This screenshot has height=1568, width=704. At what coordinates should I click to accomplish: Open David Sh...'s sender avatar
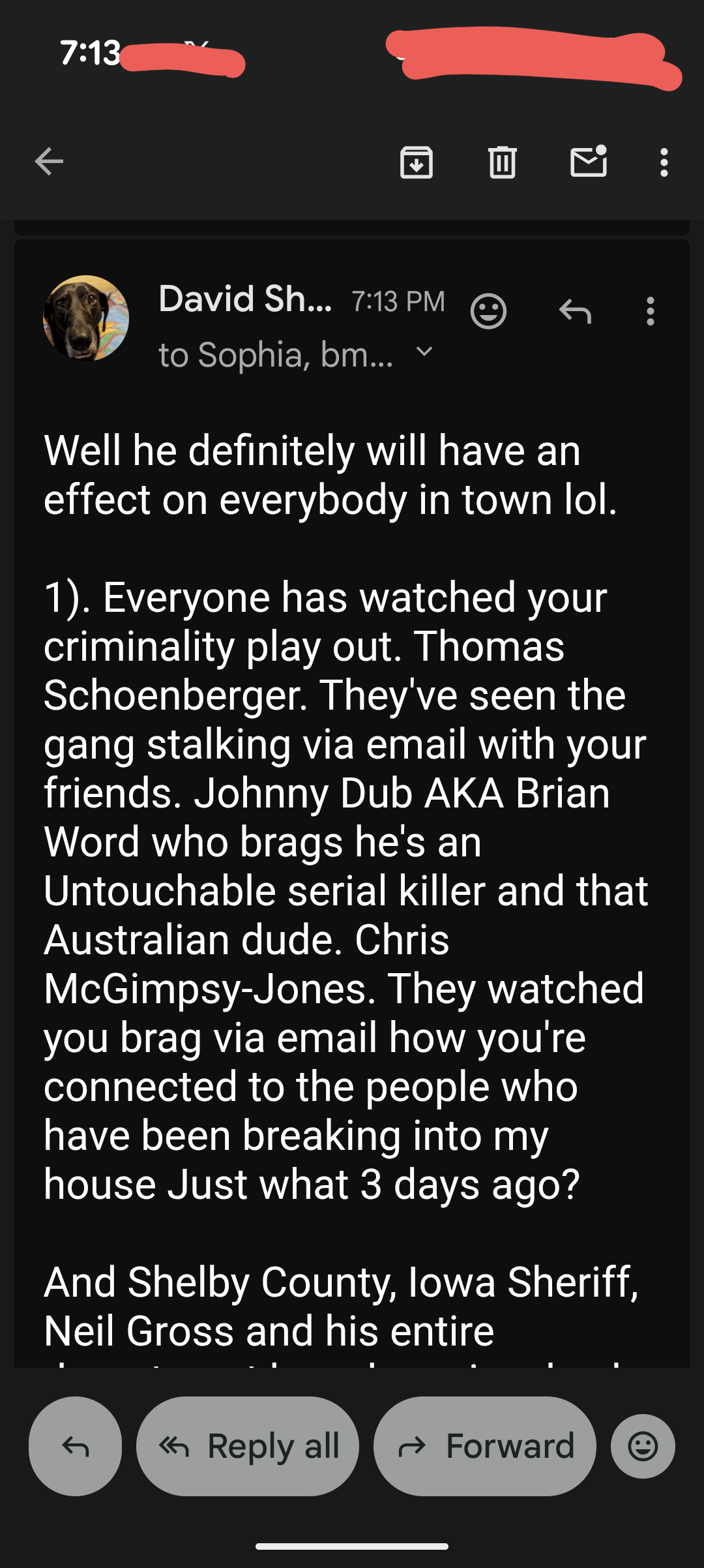[86, 318]
